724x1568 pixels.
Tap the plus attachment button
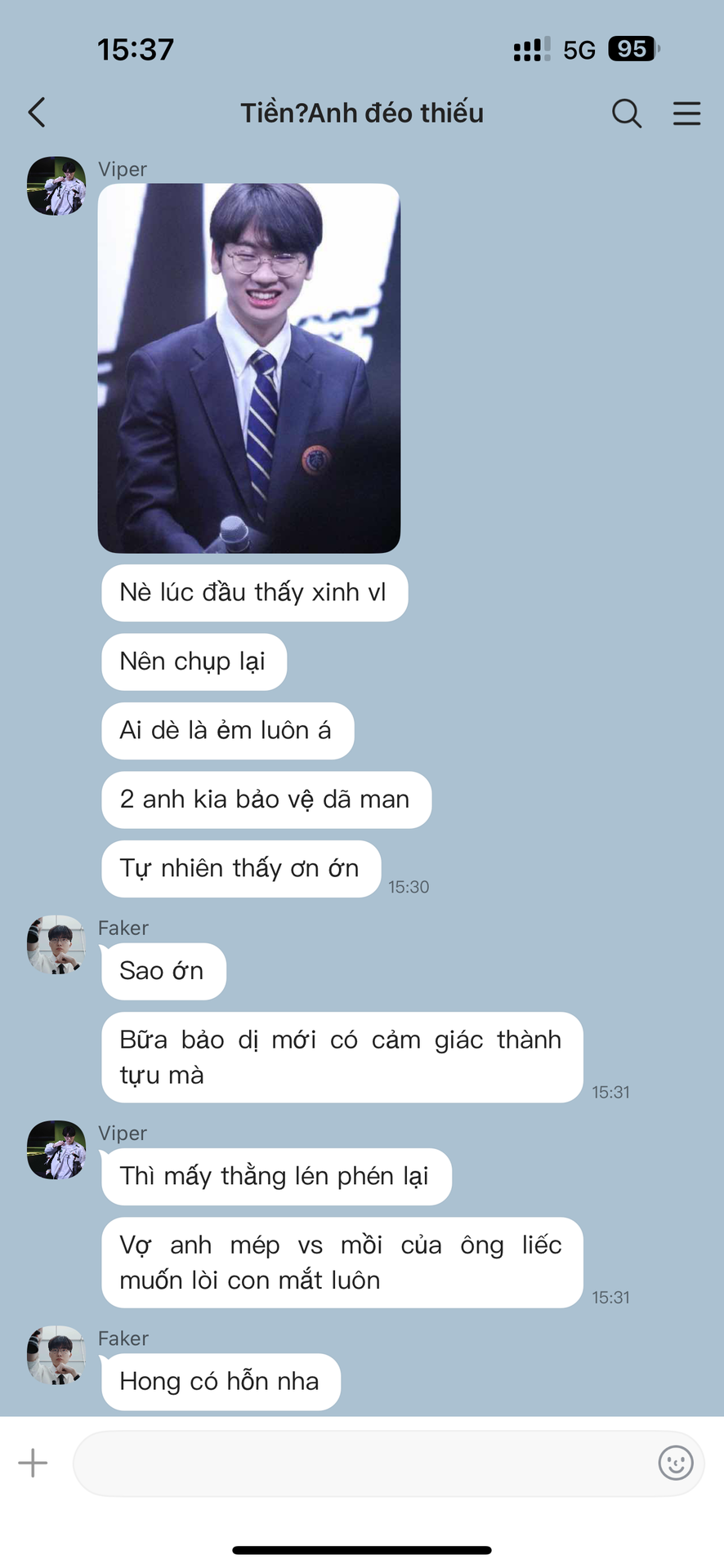coord(33,1463)
